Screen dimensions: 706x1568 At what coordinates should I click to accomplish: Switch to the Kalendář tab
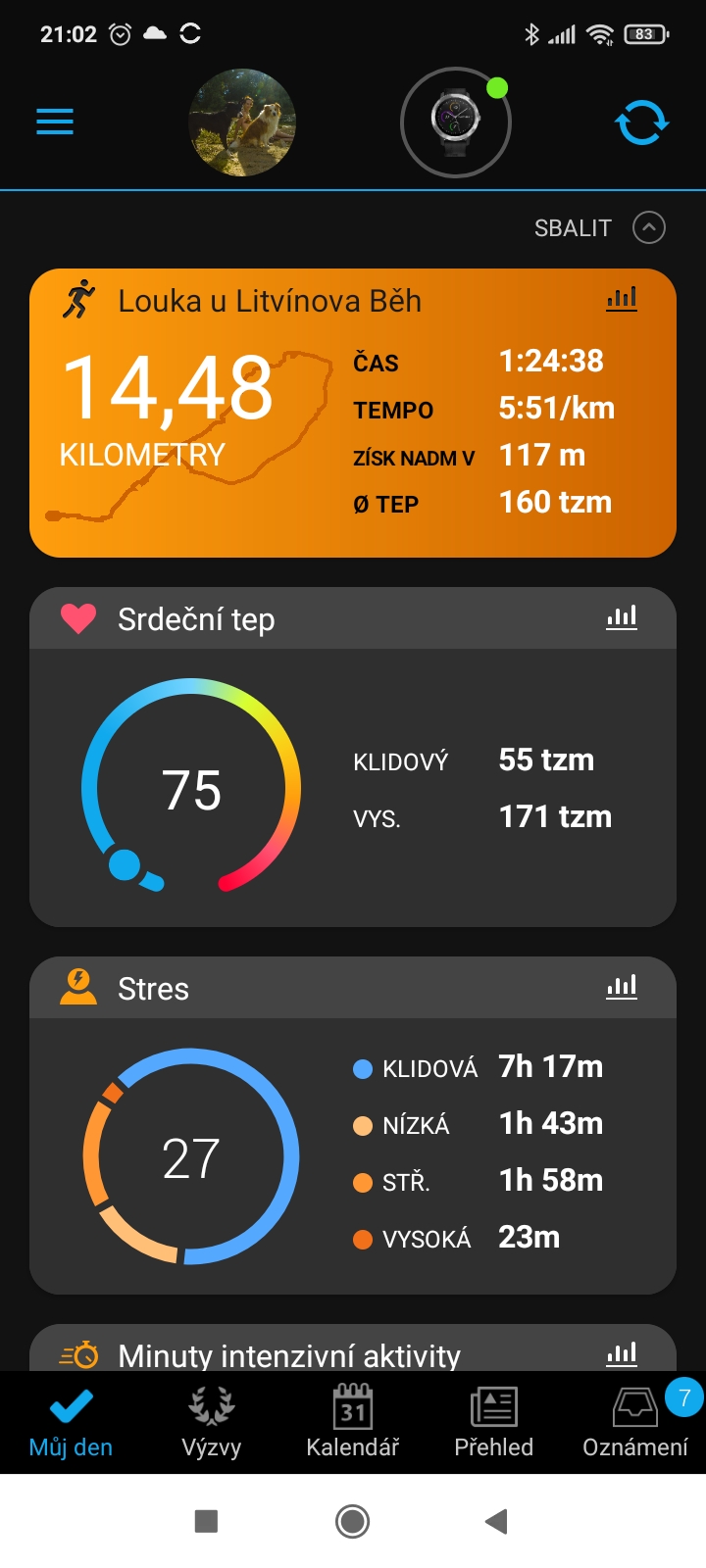[353, 1423]
